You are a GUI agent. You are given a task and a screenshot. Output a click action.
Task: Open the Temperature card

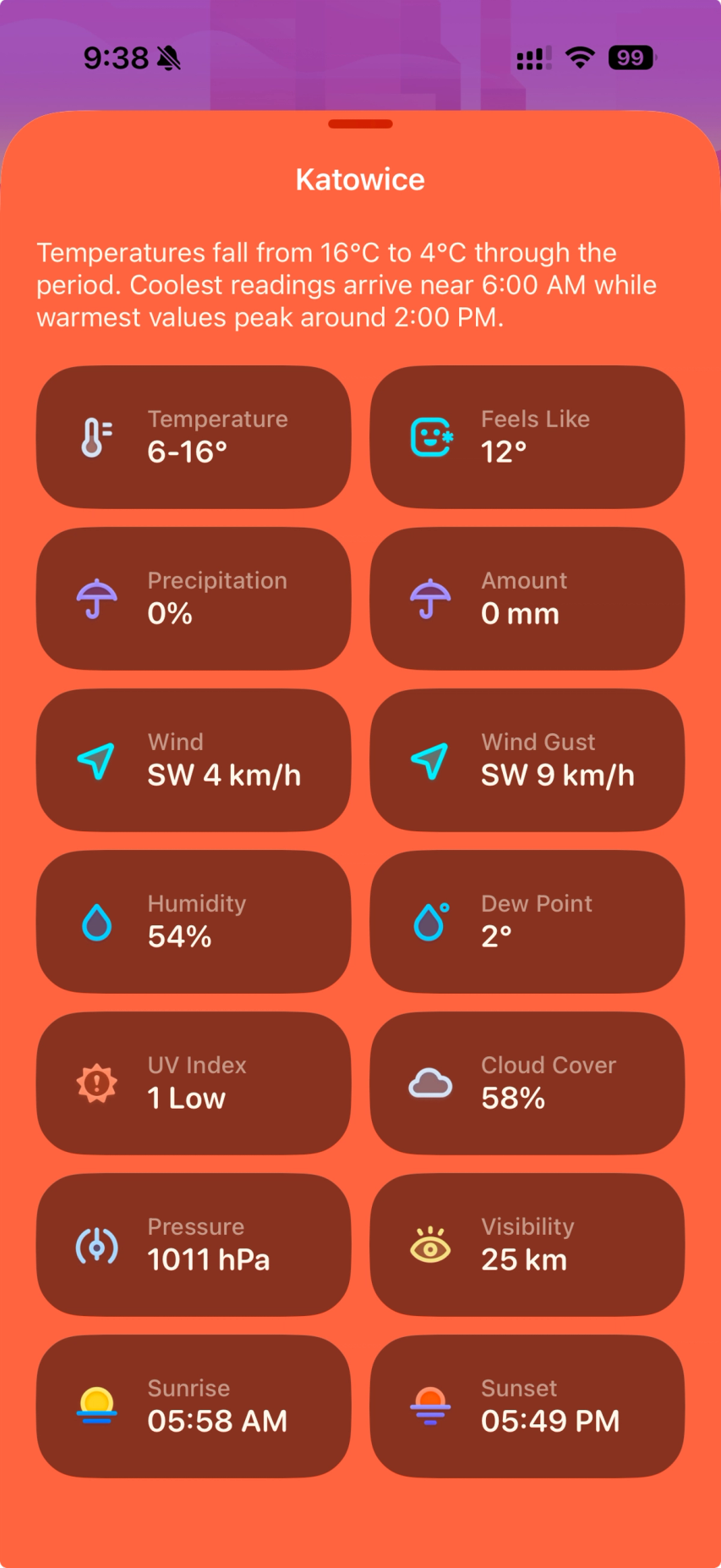pyautogui.click(x=194, y=436)
